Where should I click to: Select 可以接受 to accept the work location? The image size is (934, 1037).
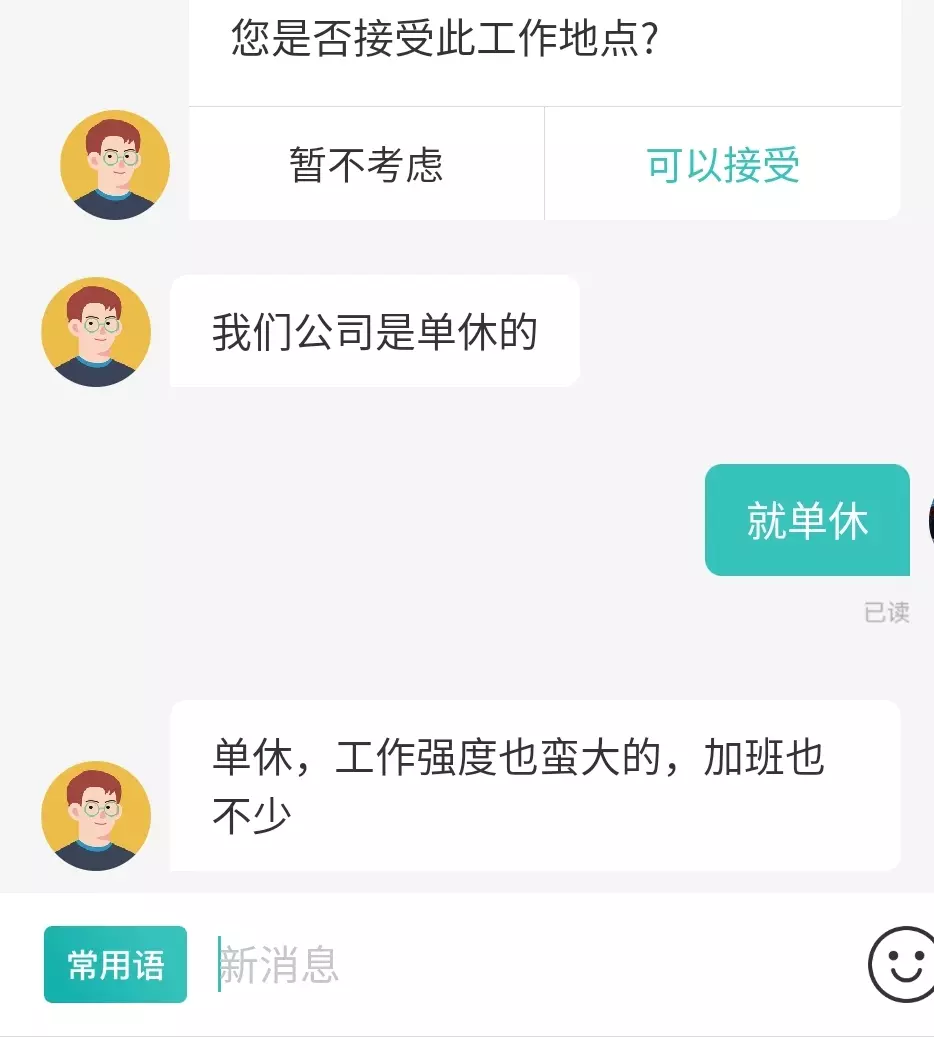coord(723,164)
